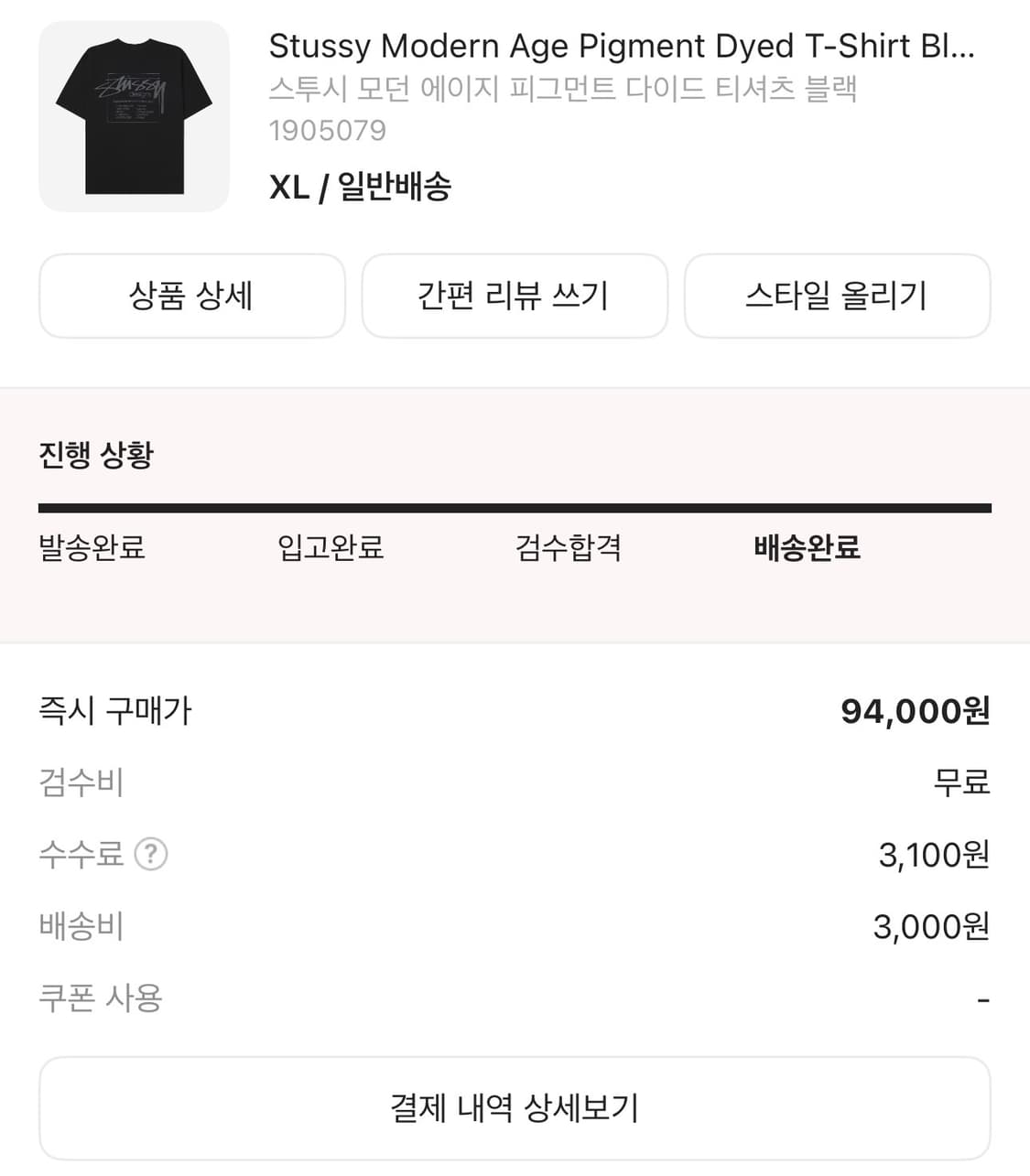The image size is (1030, 1176).
Task: Tap the XL / 일반배송 option text
Action: tap(361, 187)
